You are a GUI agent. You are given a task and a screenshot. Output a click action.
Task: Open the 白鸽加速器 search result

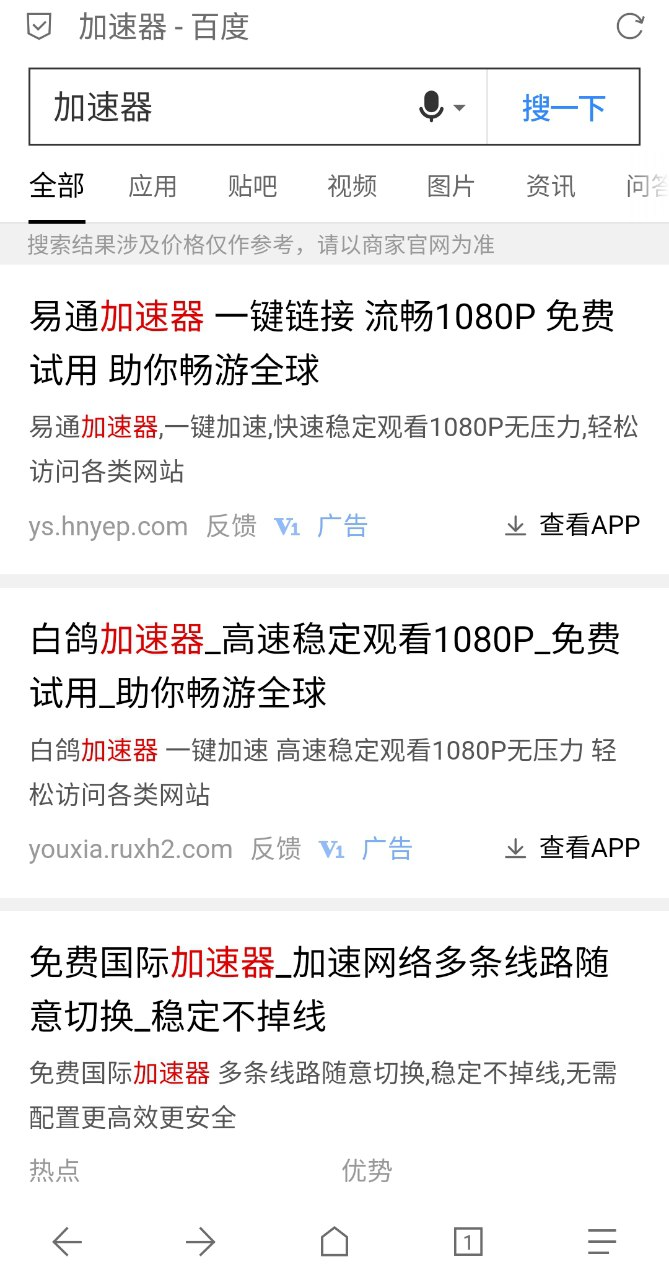(322, 665)
